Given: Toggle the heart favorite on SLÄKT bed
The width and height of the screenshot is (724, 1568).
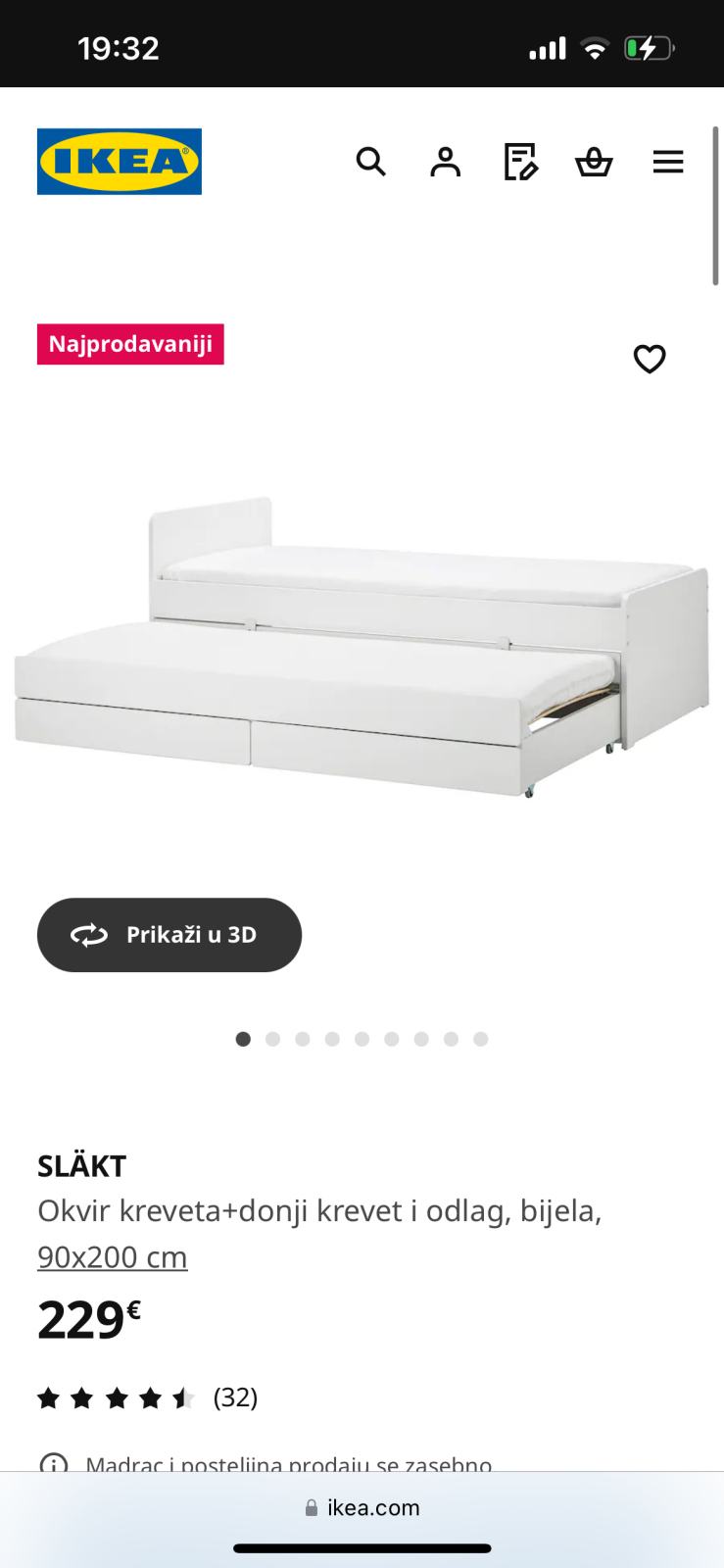Looking at the screenshot, I should pyautogui.click(x=650, y=359).
